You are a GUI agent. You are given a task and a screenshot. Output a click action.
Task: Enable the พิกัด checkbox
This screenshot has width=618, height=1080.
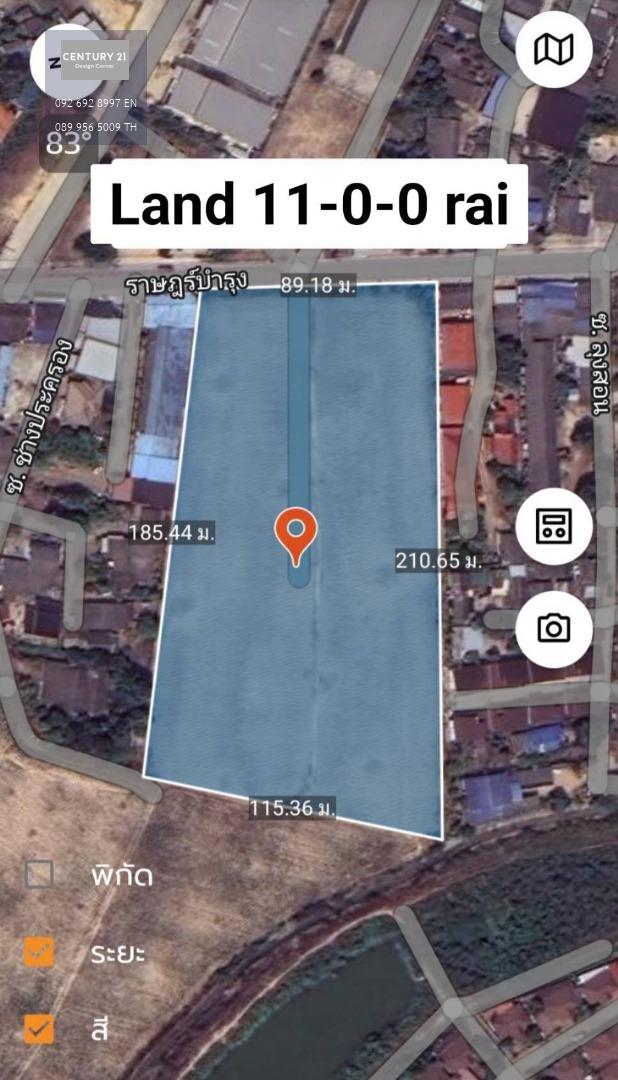[39, 875]
